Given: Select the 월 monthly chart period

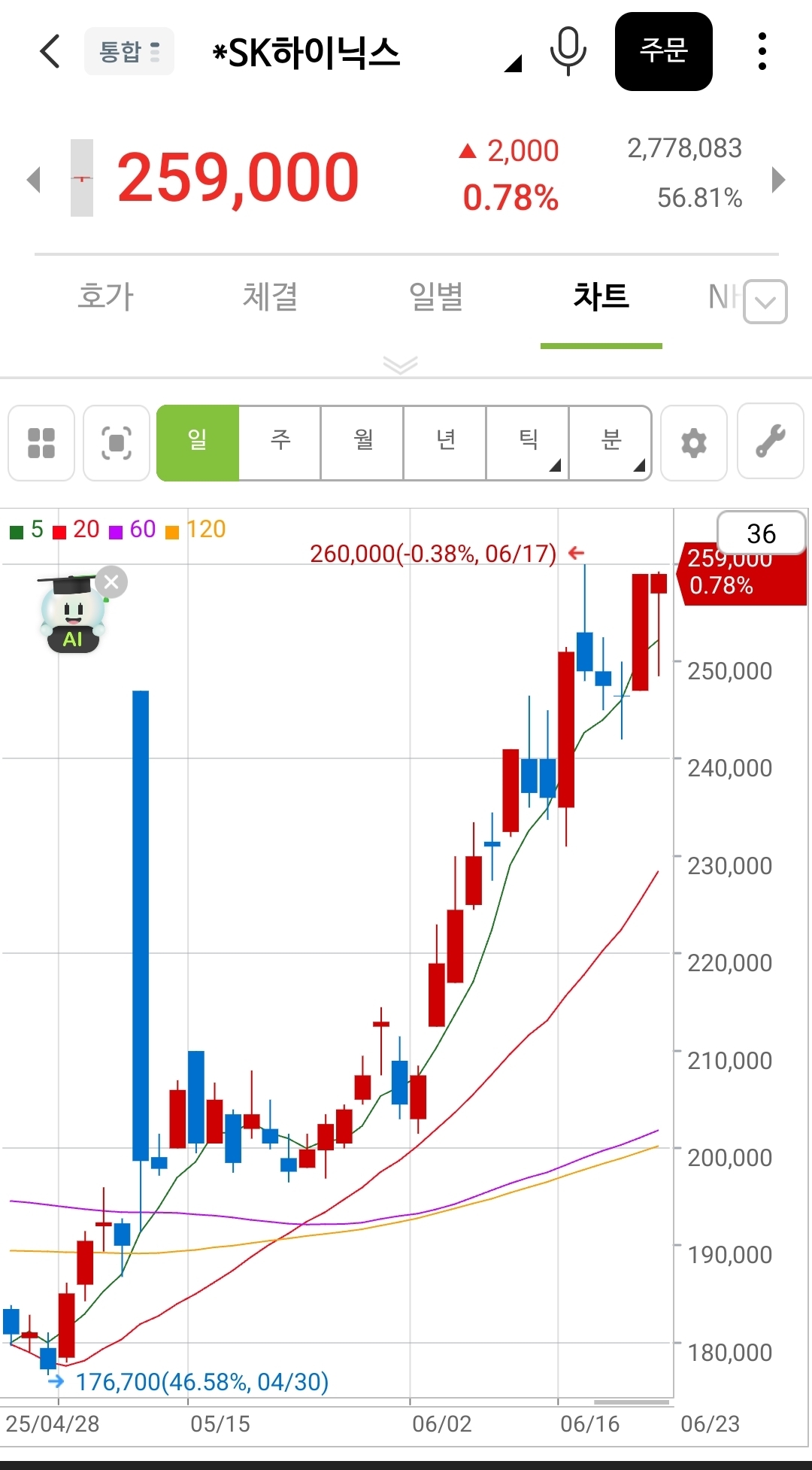Looking at the screenshot, I should (x=363, y=443).
